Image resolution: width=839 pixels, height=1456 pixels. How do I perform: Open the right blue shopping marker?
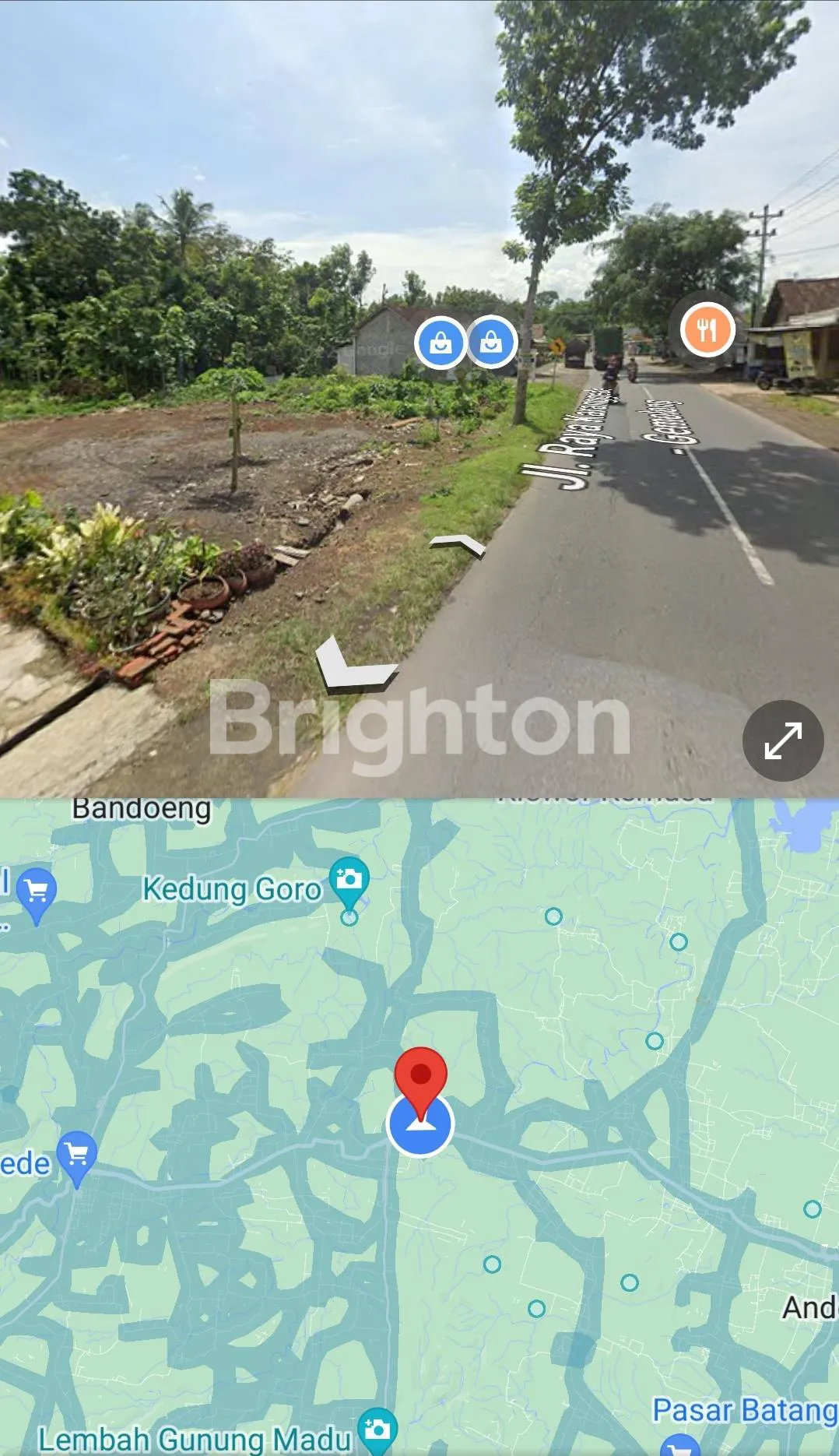[x=493, y=342]
